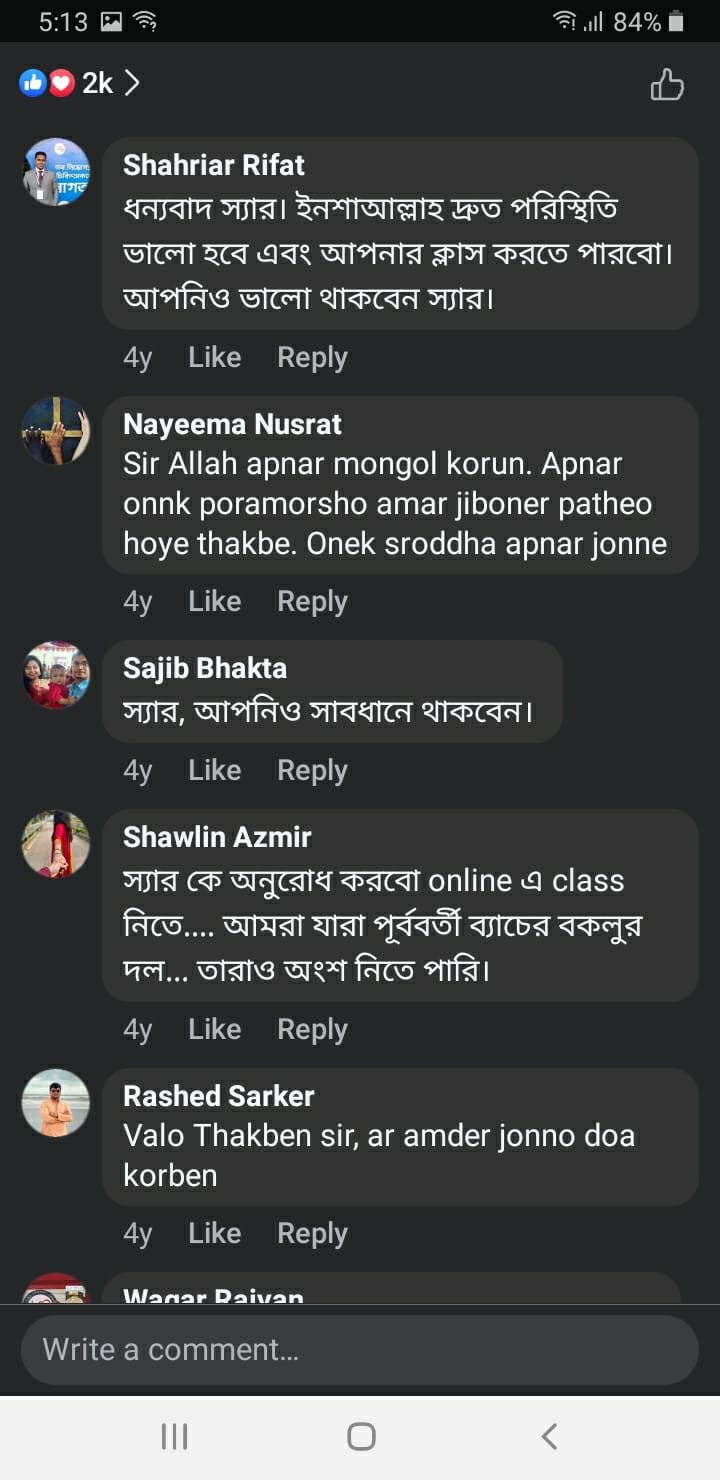Image resolution: width=720 pixels, height=1480 pixels.
Task: Visit Rashed Sarker's profile
Action: tap(218, 1096)
